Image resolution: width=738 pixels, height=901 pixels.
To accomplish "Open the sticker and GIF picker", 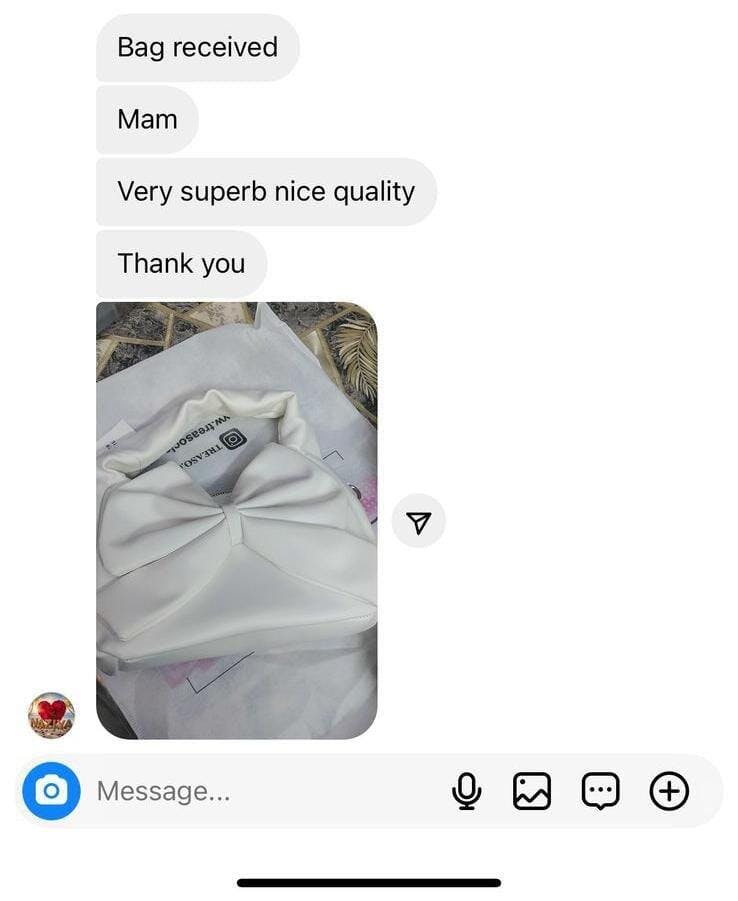I will pyautogui.click(x=600, y=792).
